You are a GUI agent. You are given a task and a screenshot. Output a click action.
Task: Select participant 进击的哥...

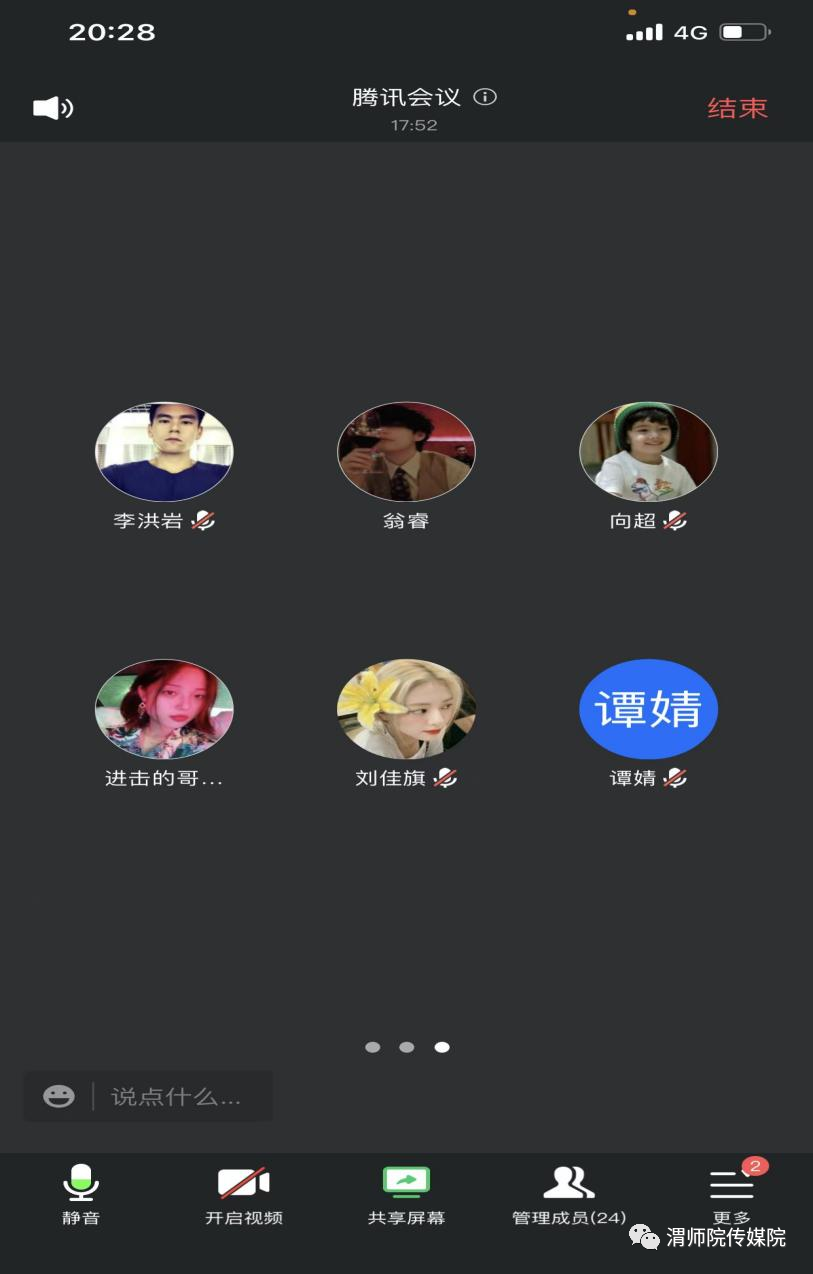[164, 709]
